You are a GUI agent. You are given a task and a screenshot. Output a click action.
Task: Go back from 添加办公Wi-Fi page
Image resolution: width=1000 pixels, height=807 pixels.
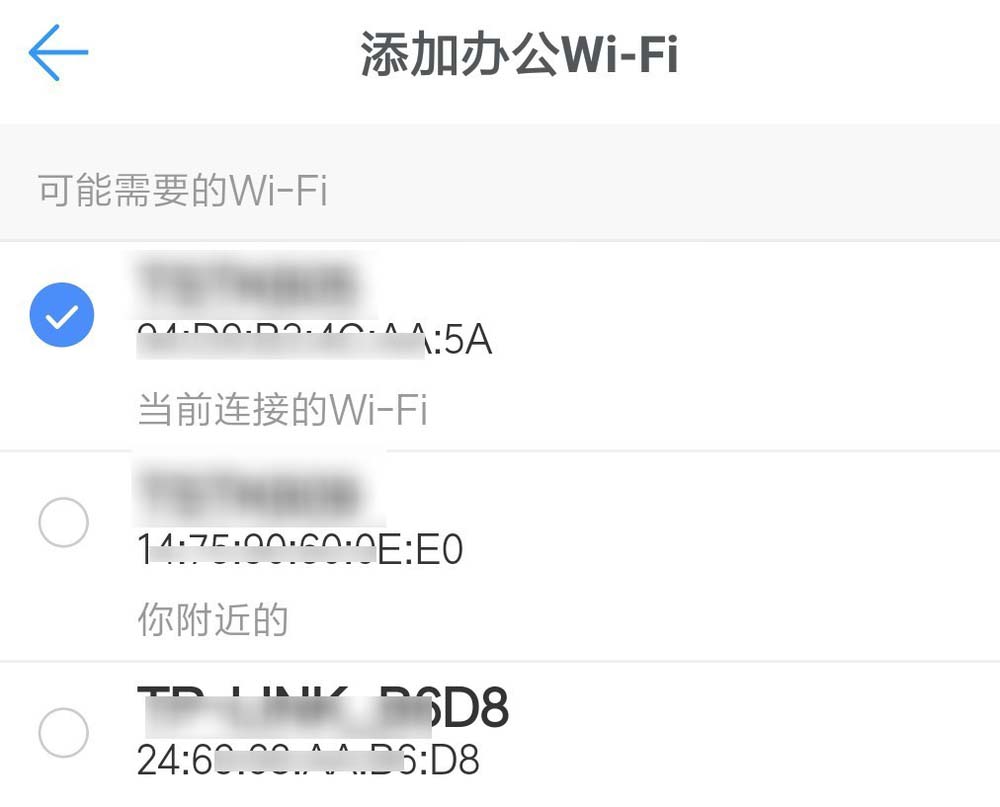pos(58,53)
